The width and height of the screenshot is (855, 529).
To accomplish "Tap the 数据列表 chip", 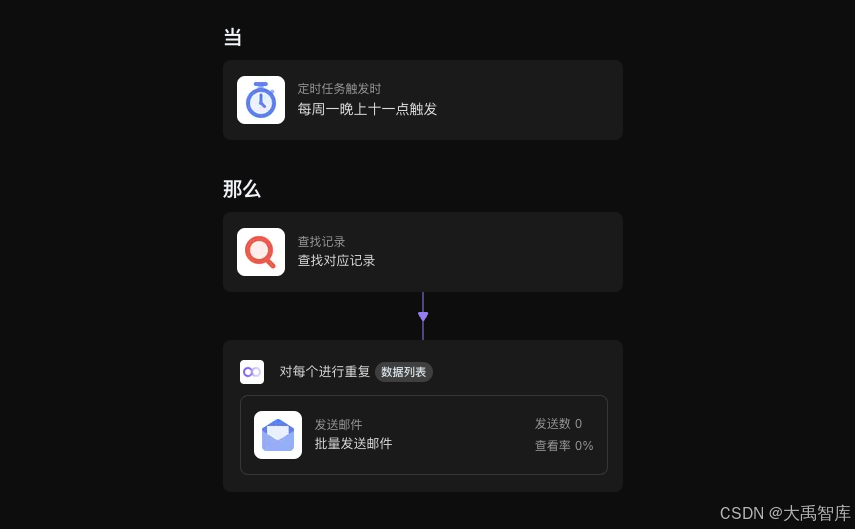I will tap(404, 372).
